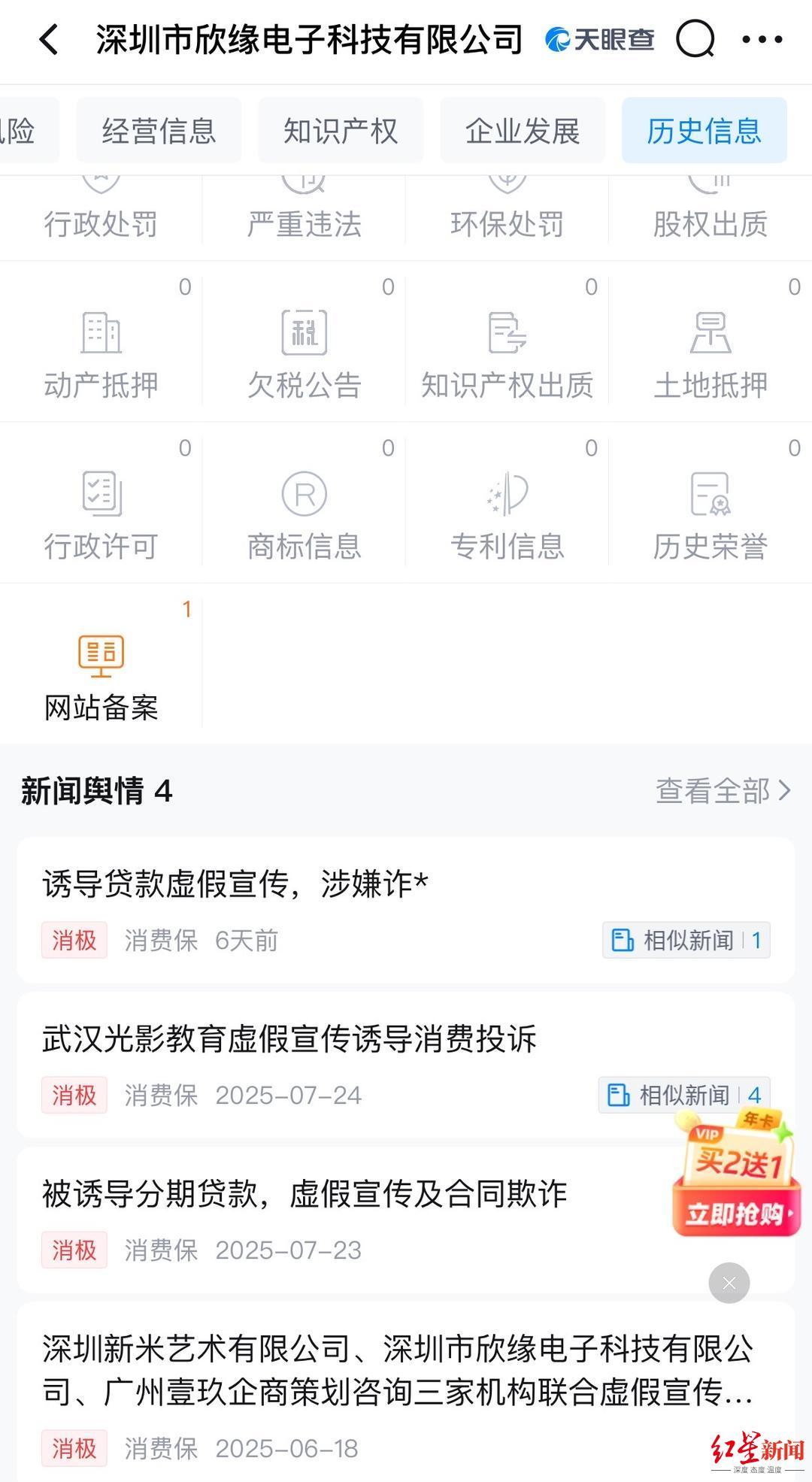Viewport: 812px width, 1482px height.
Task: Switch to the 企业发展 tab
Action: [x=523, y=131]
